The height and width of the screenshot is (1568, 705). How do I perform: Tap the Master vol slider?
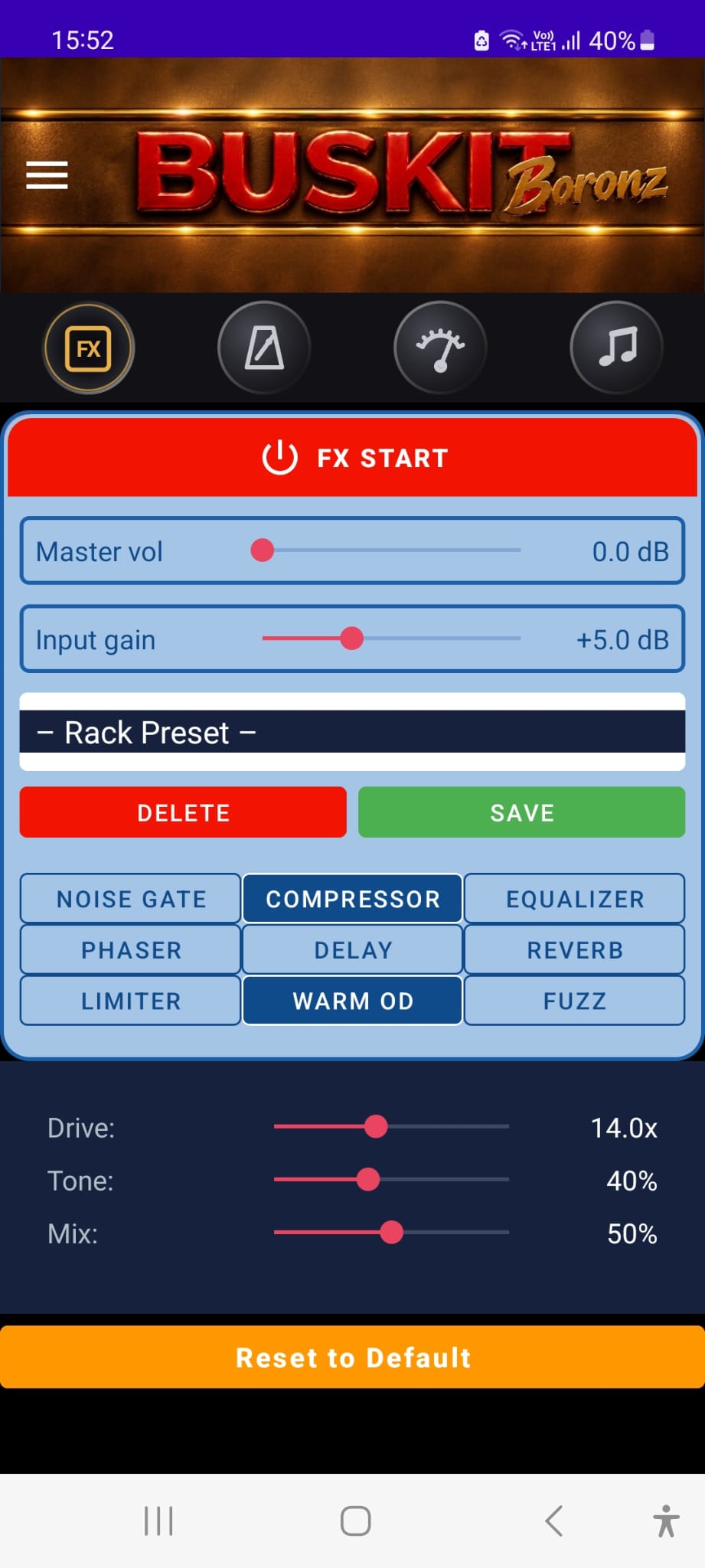pos(391,550)
